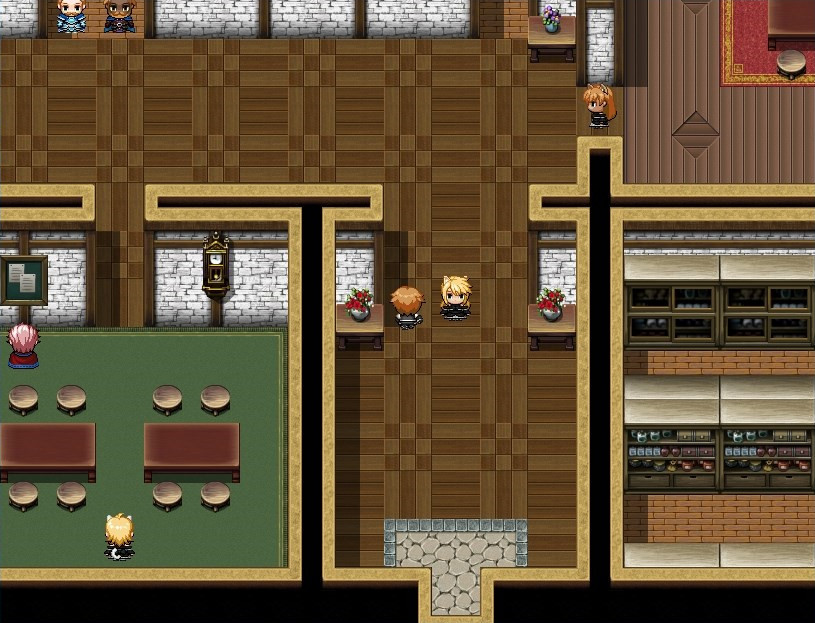Talk to the blonde cat-eared character near the tables

[x=119, y=535]
